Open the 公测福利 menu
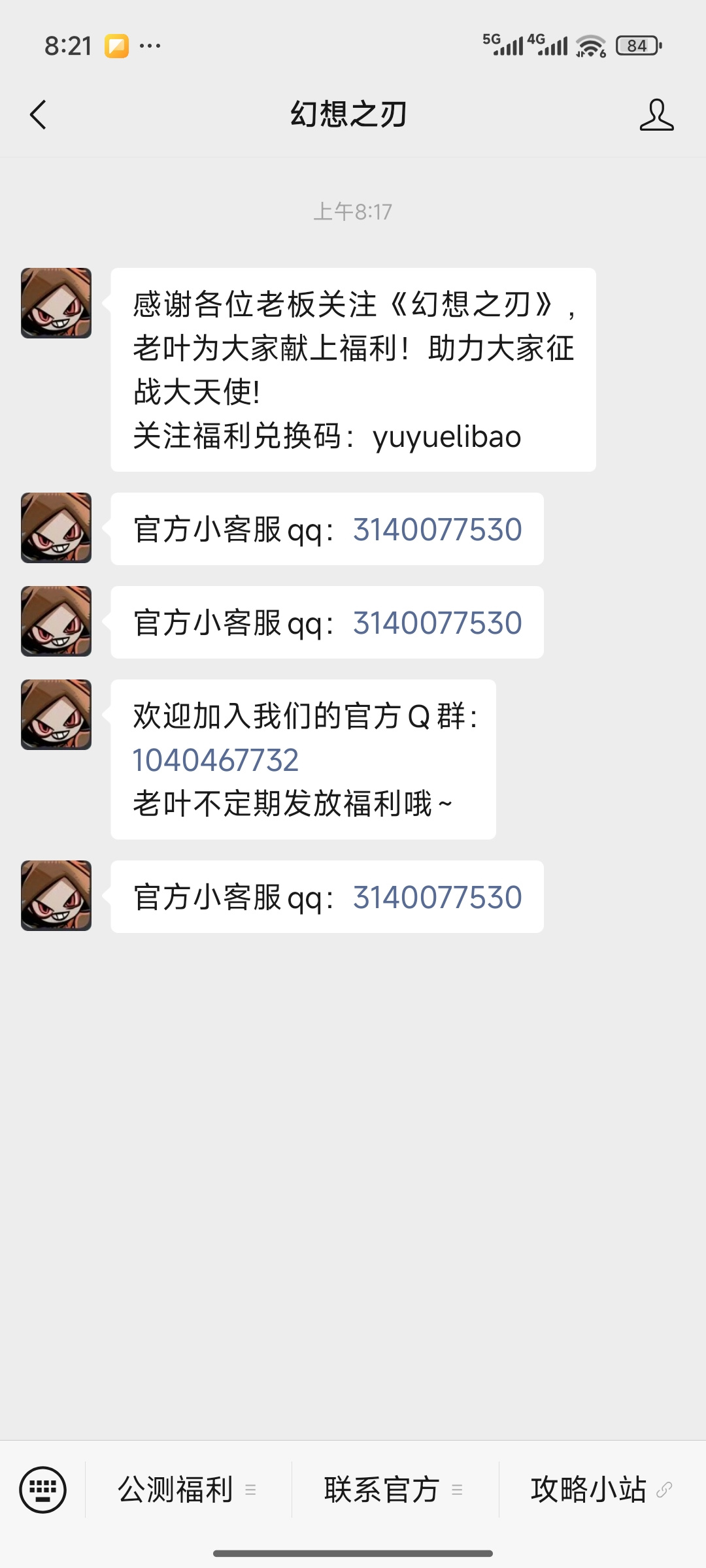 188,1490
